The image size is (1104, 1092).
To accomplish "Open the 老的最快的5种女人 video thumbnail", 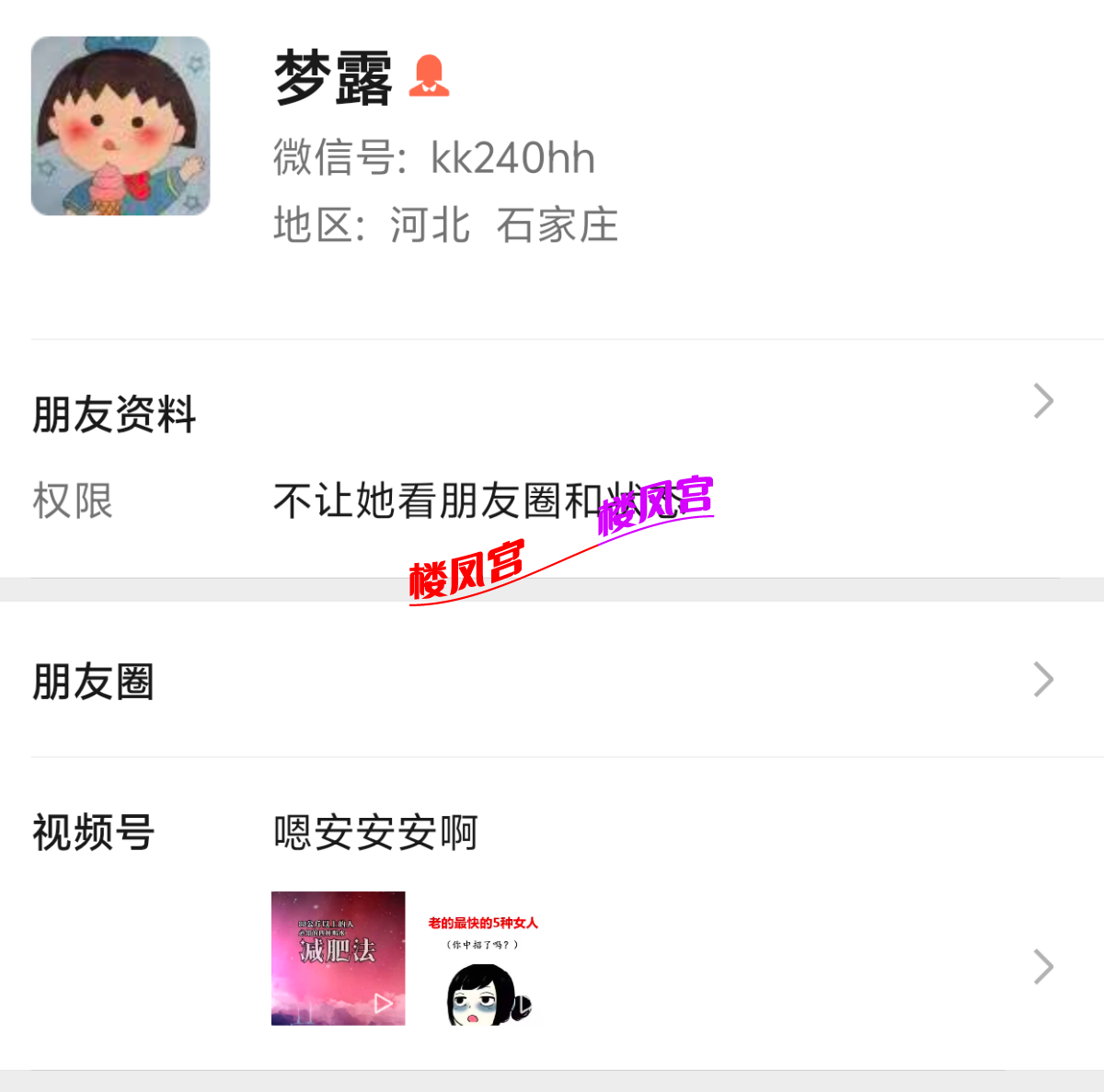I will click(483, 960).
